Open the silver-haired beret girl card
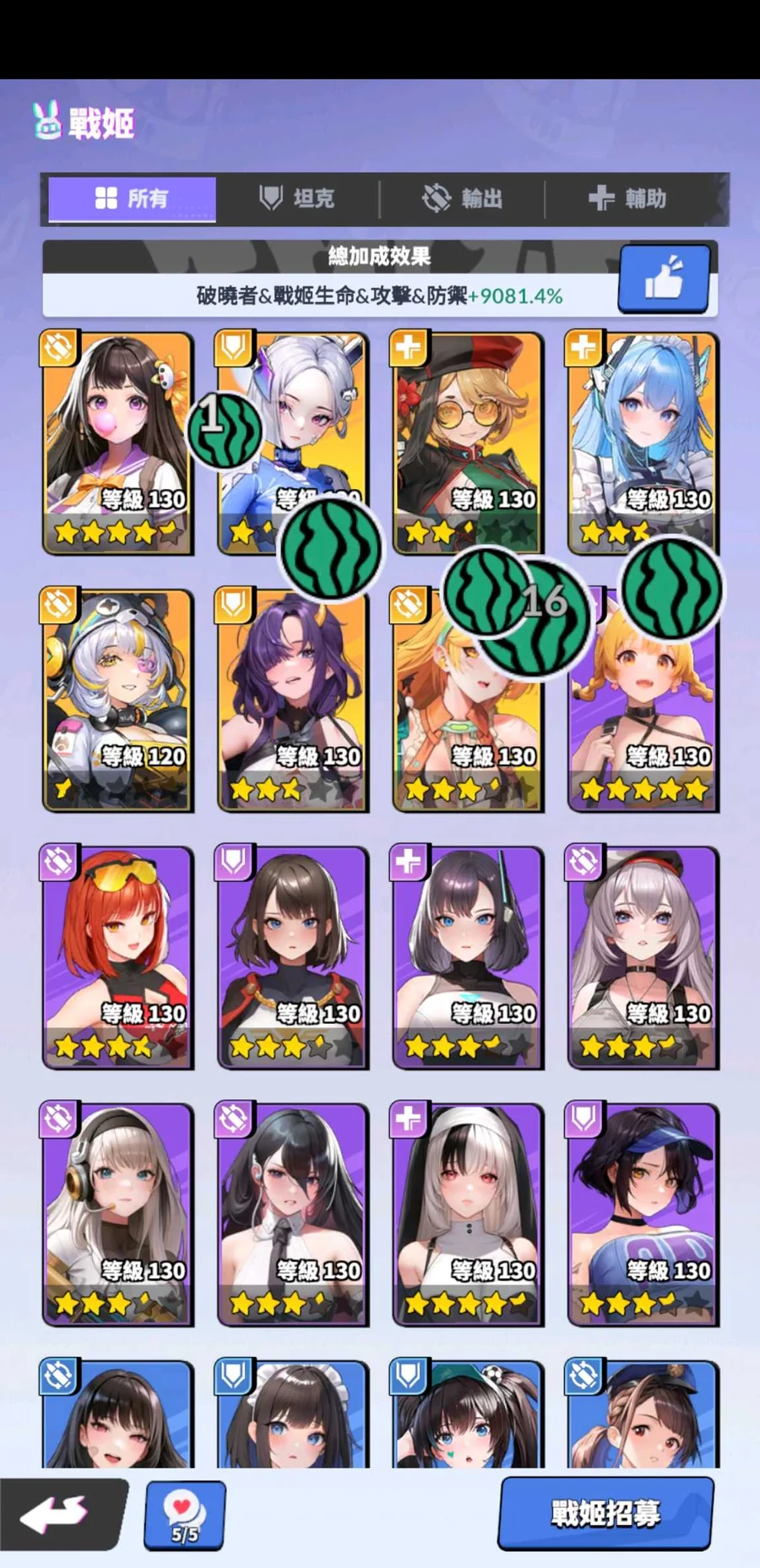760x1568 pixels. click(x=642, y=957)
